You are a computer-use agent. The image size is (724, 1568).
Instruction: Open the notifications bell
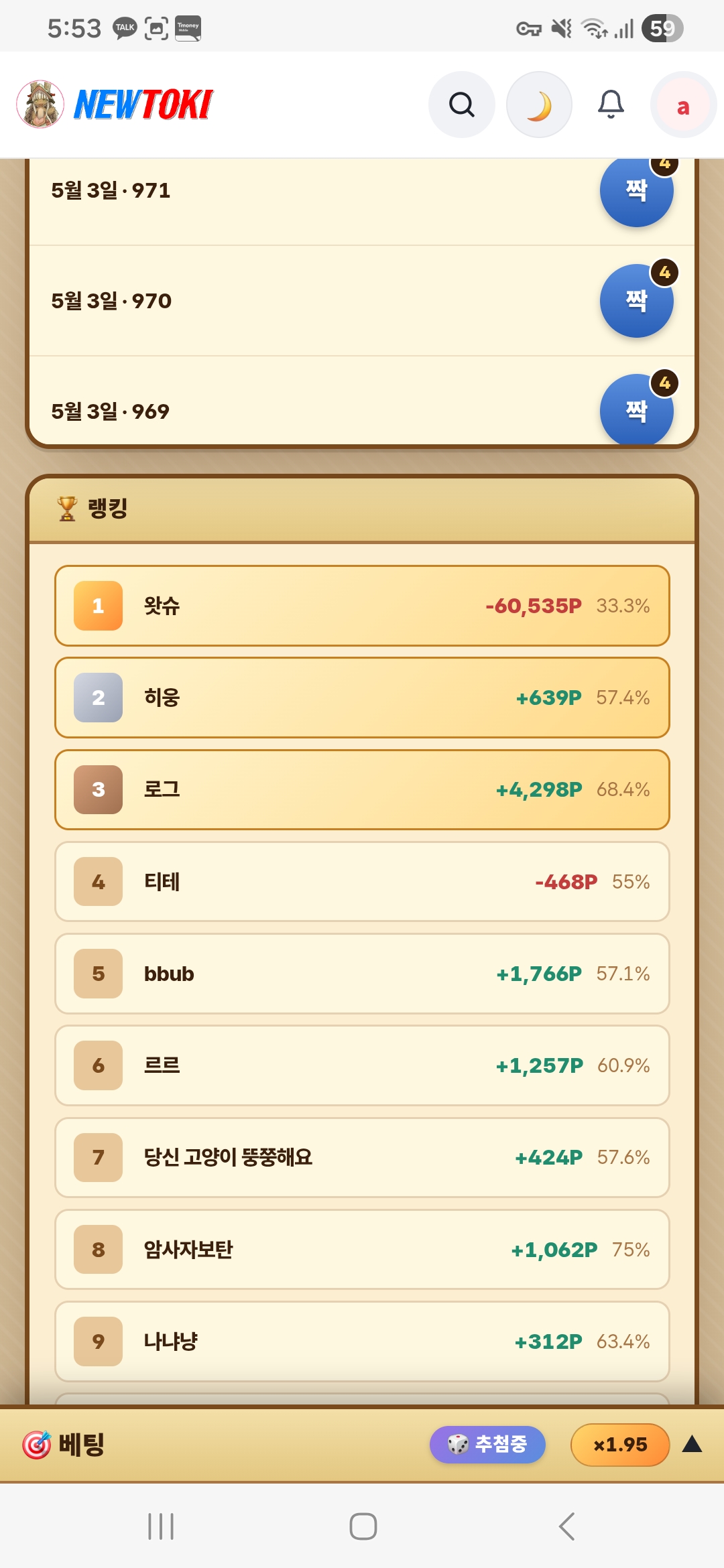(611, 105)
